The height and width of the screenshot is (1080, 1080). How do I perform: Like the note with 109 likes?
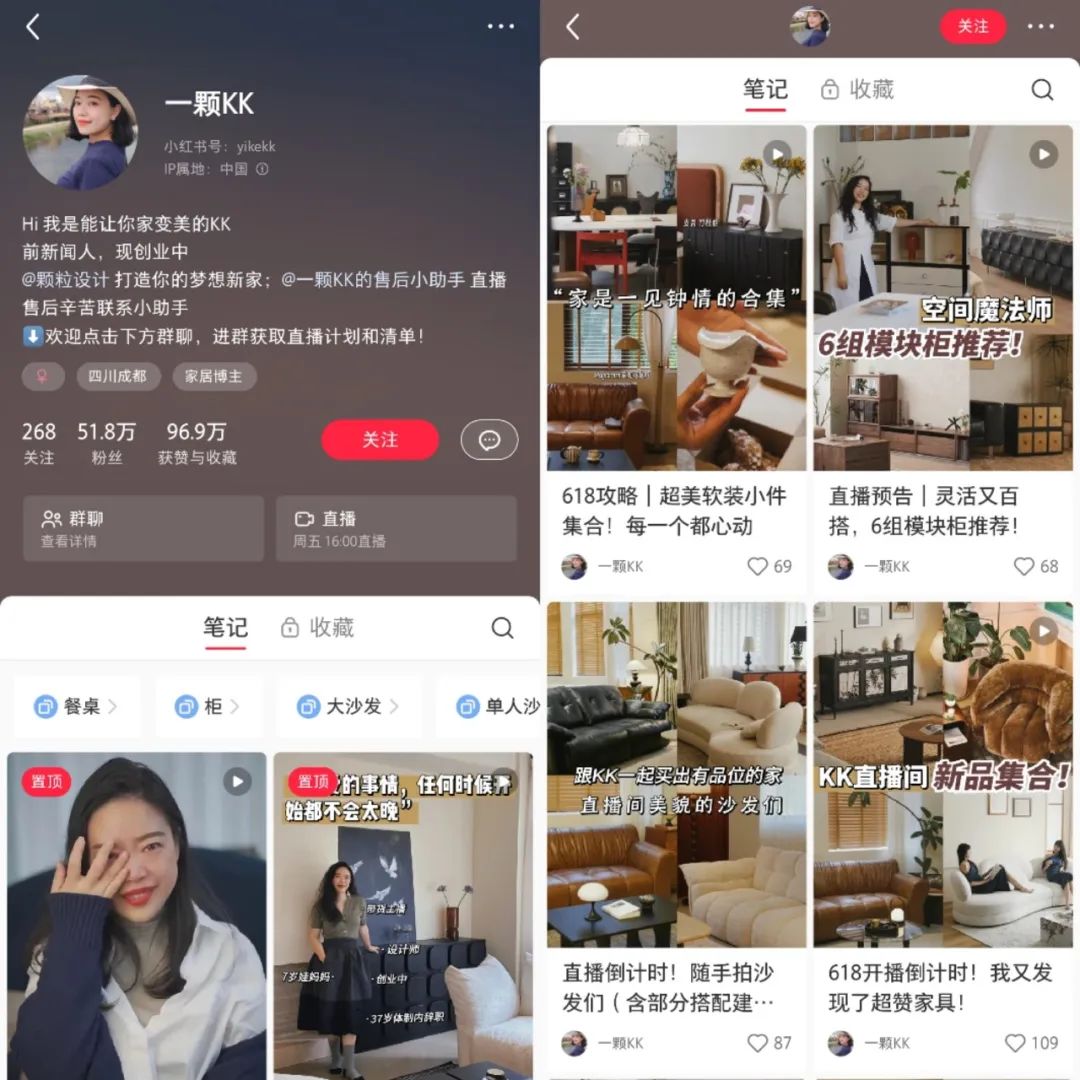[x=1016, y=1043]
